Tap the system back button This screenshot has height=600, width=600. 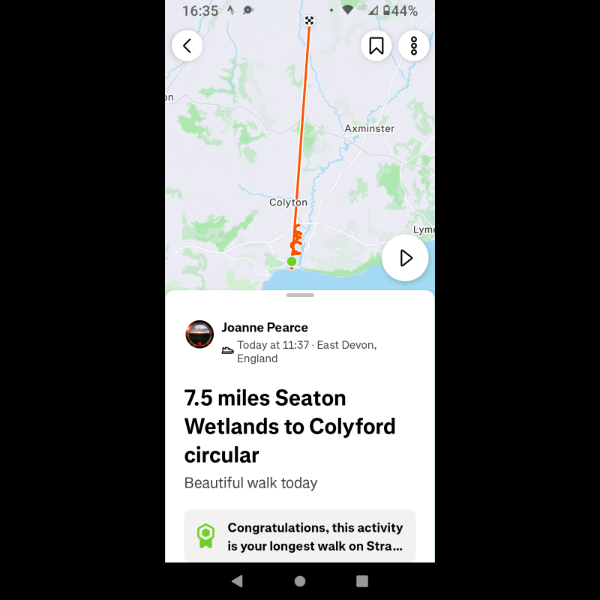237,581
